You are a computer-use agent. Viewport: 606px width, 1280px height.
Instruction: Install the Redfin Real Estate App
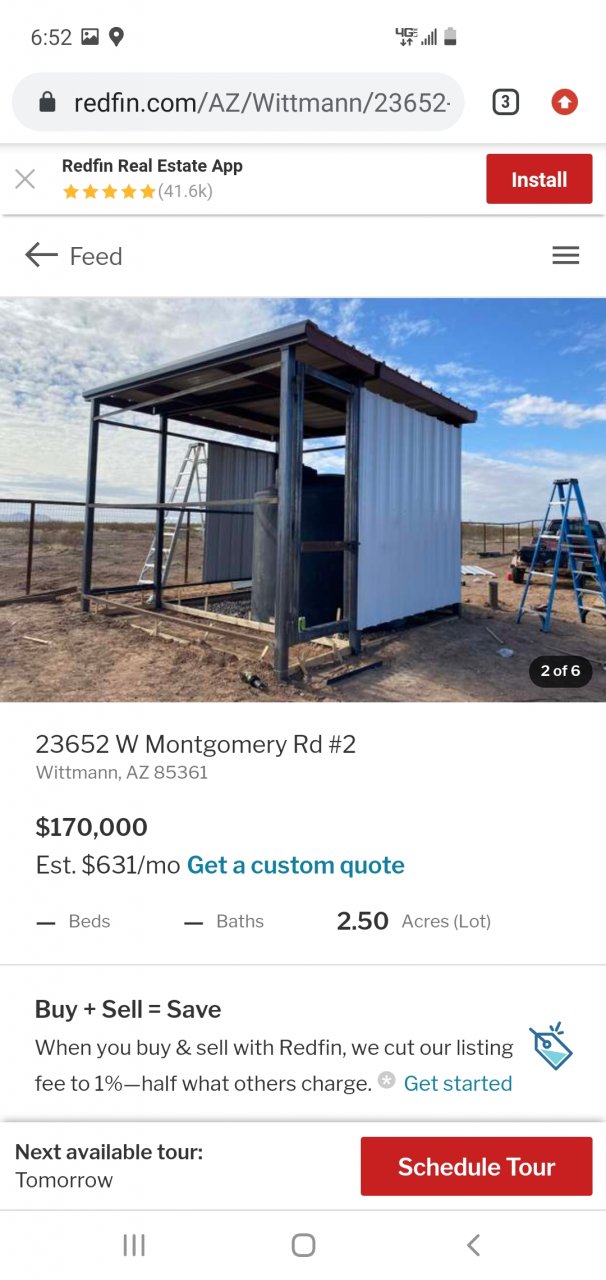(539, 180)
